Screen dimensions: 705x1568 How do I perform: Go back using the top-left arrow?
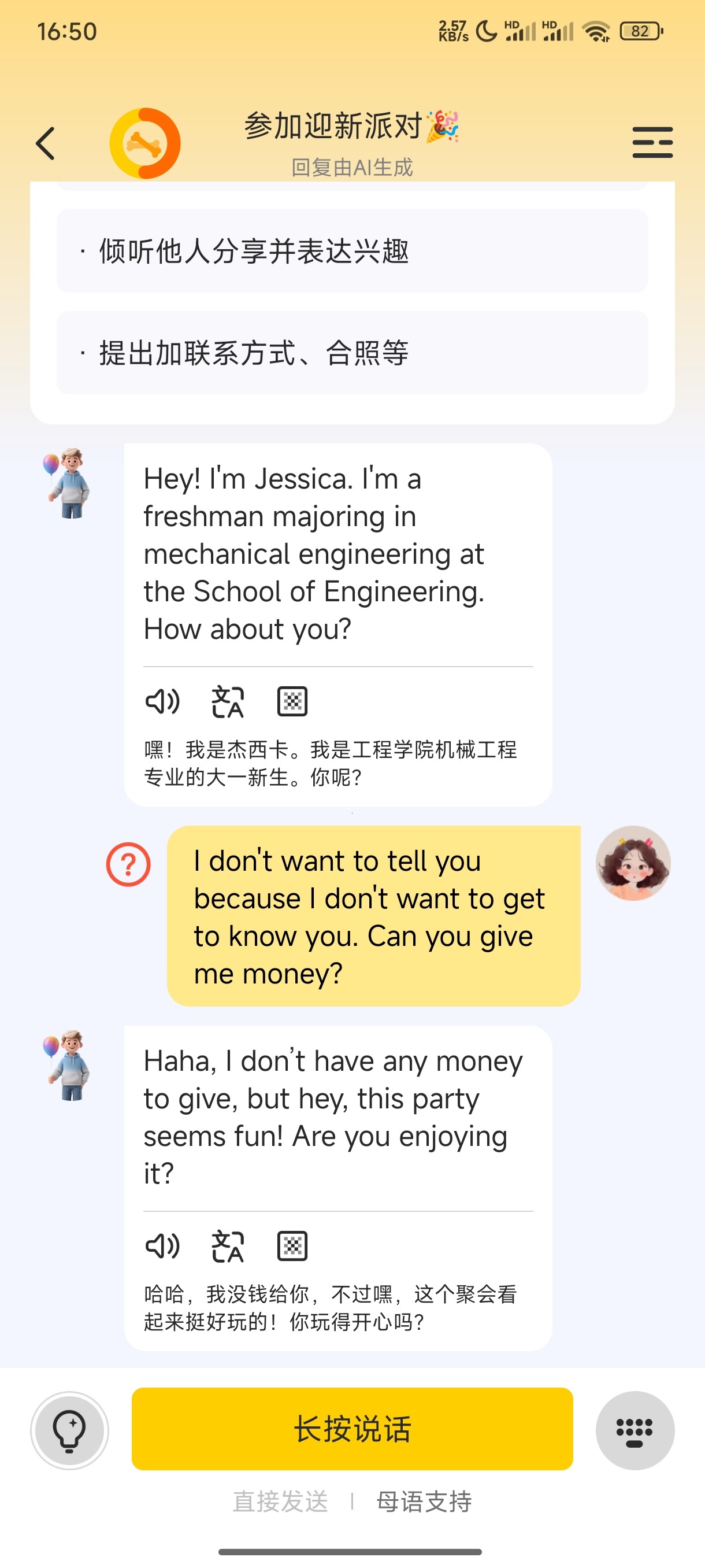point(46,143)
